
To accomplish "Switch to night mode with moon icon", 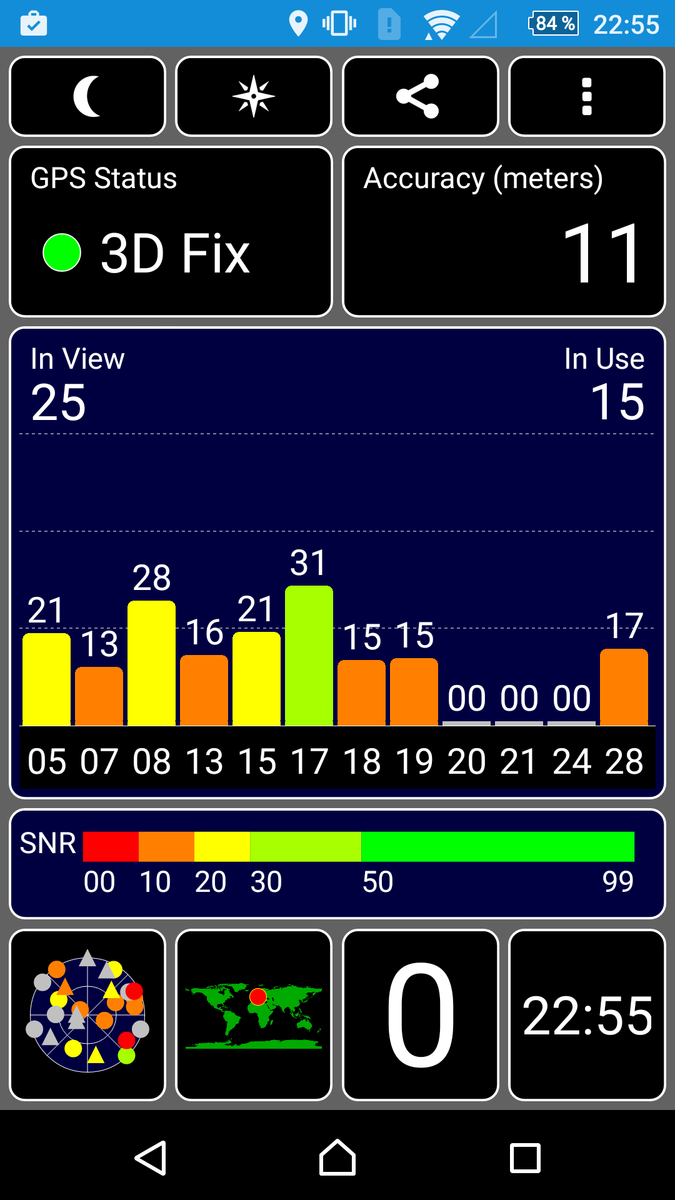I will click(87, 96).
